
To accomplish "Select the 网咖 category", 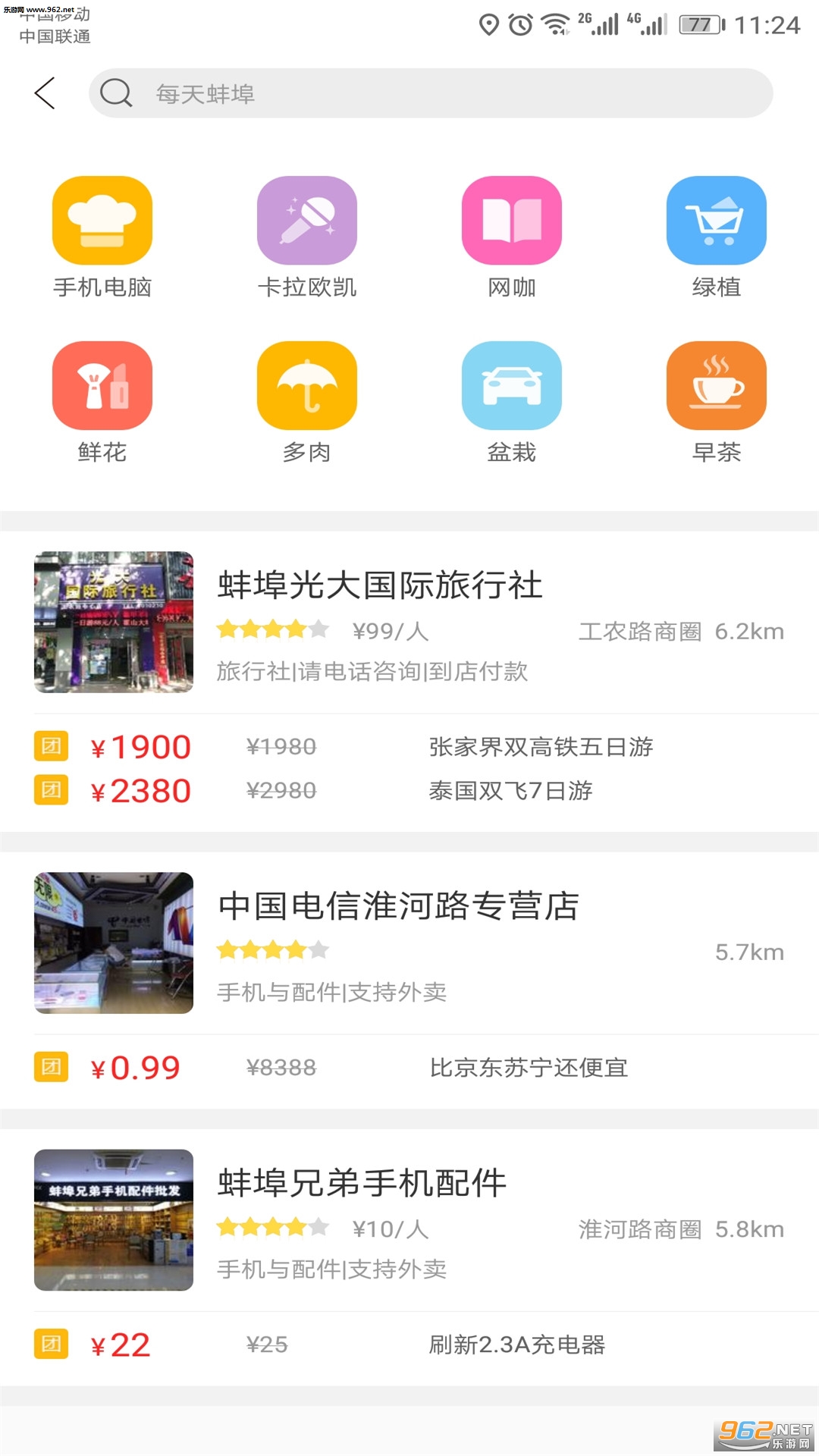I will (512, 237).
